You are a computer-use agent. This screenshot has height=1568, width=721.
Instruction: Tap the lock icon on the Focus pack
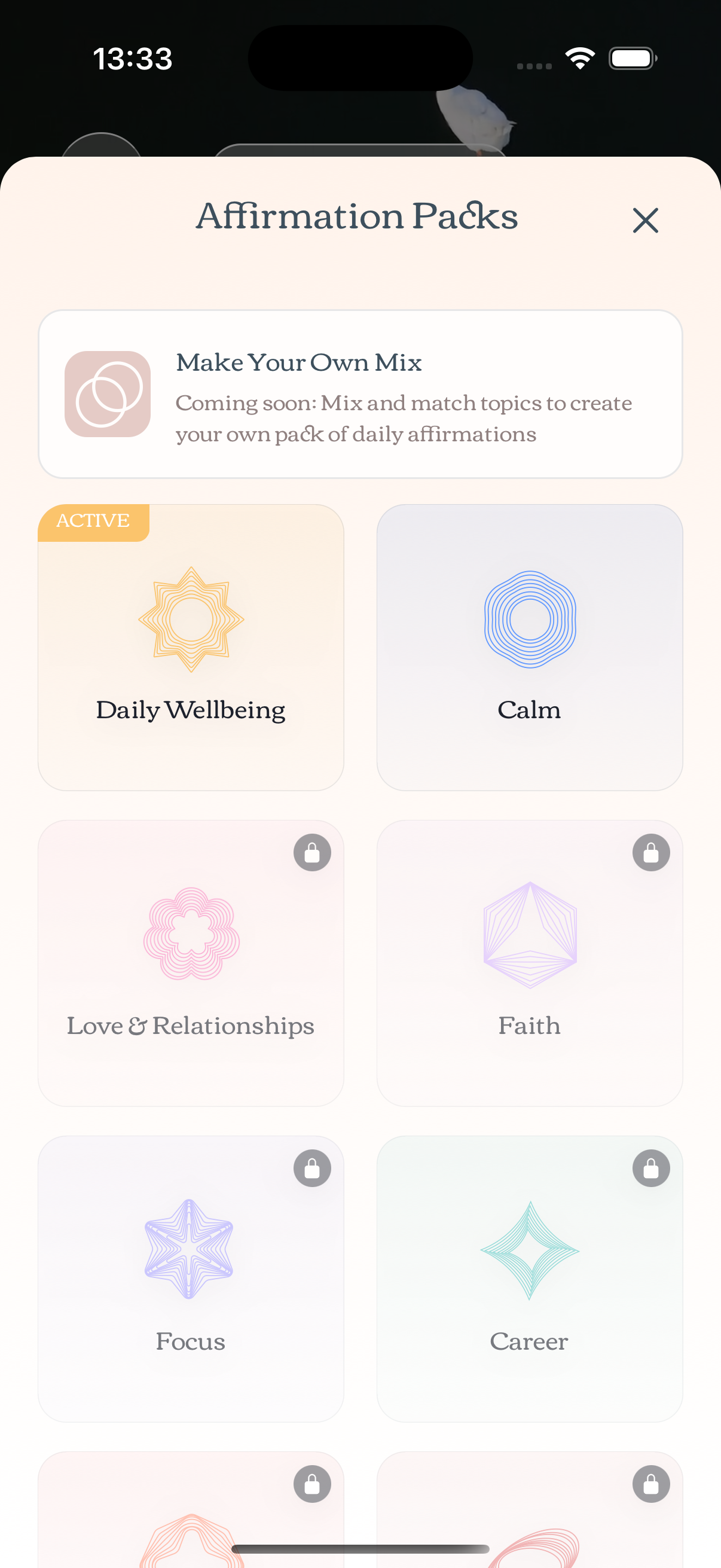tap(313, 1167)
